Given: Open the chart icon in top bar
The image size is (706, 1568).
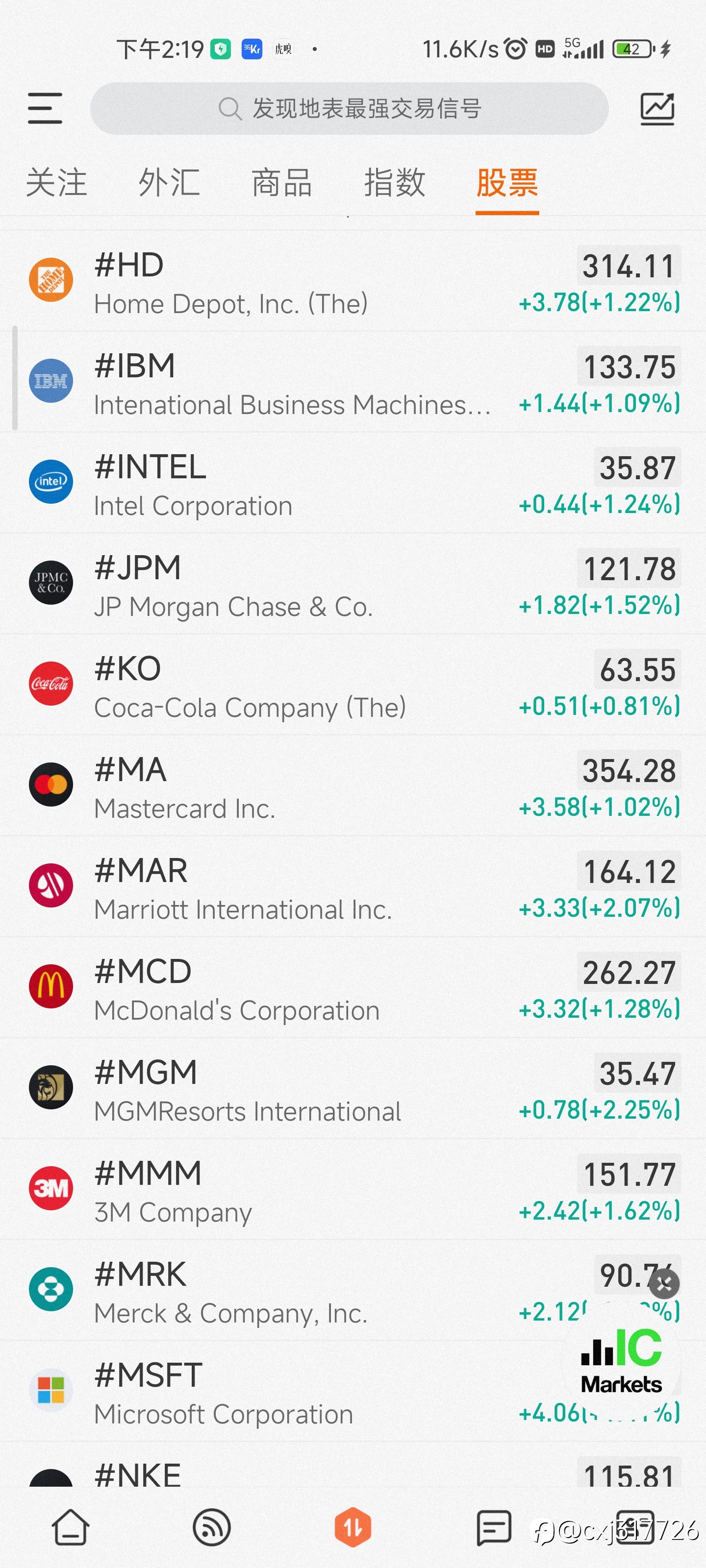Looking at the screenshot, I should pyautogui.click(x=657, y=109).
